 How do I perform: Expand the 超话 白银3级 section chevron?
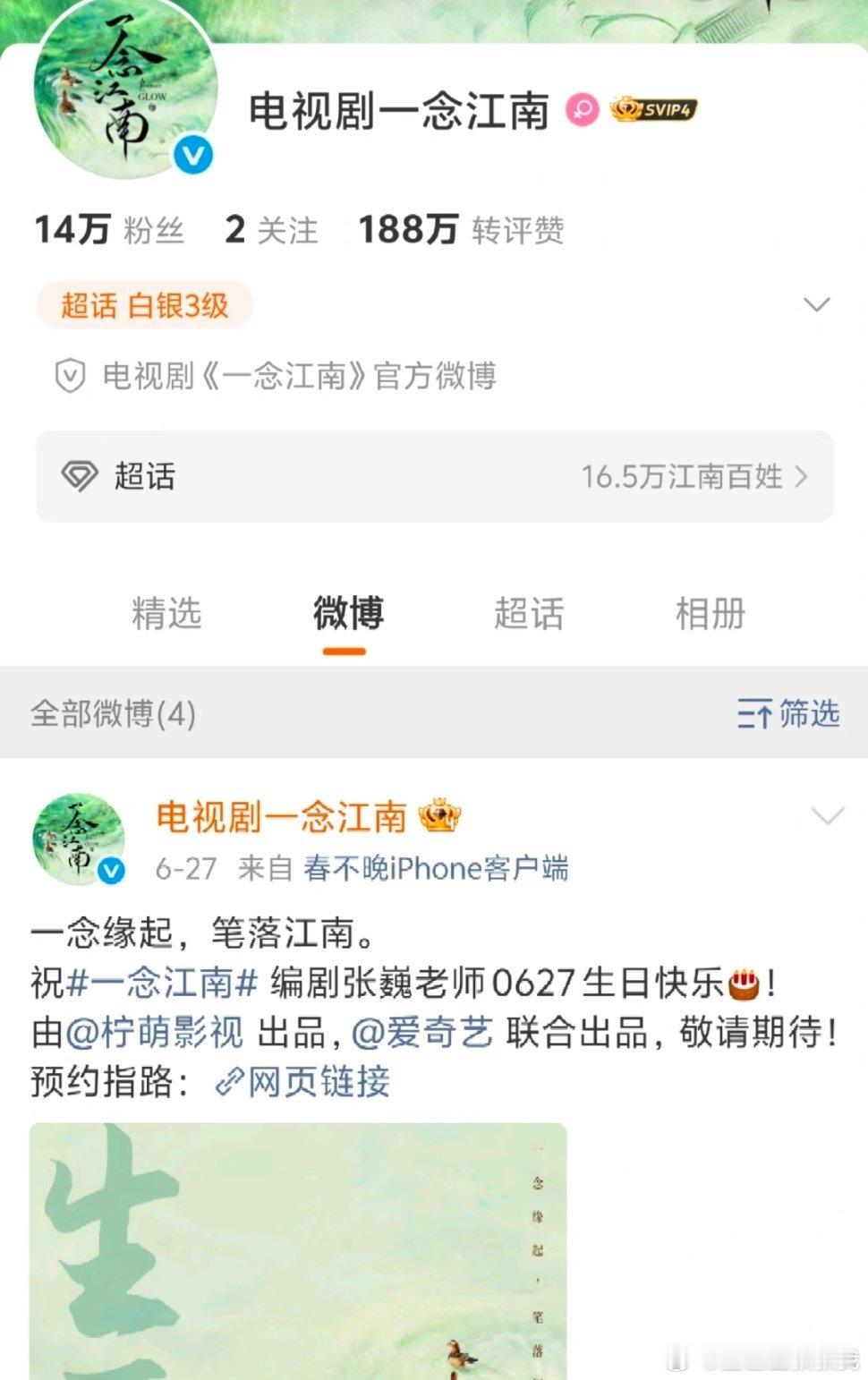(816, 304)
